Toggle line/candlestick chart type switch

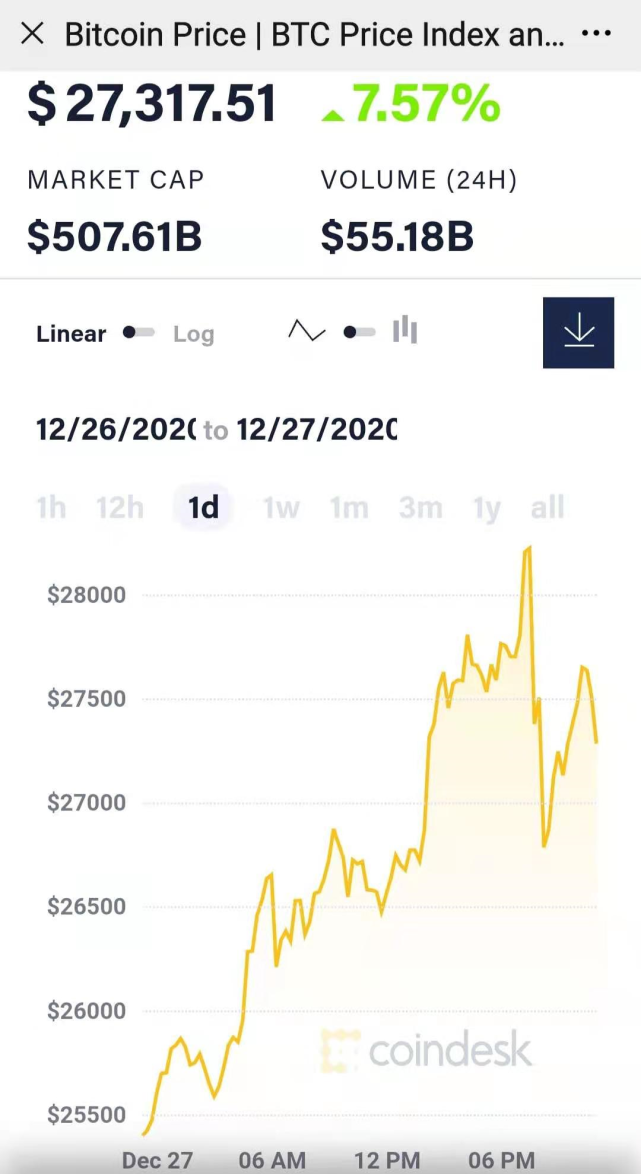tap(360, 332)
